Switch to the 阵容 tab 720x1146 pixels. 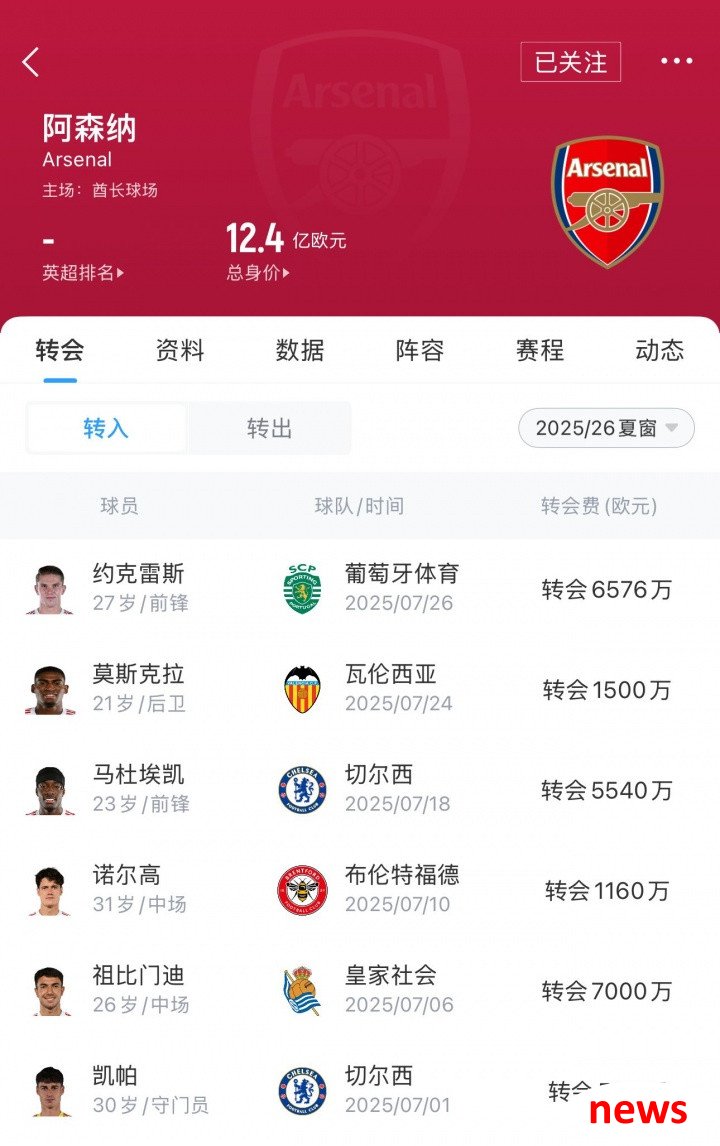(x=420, y=351)
